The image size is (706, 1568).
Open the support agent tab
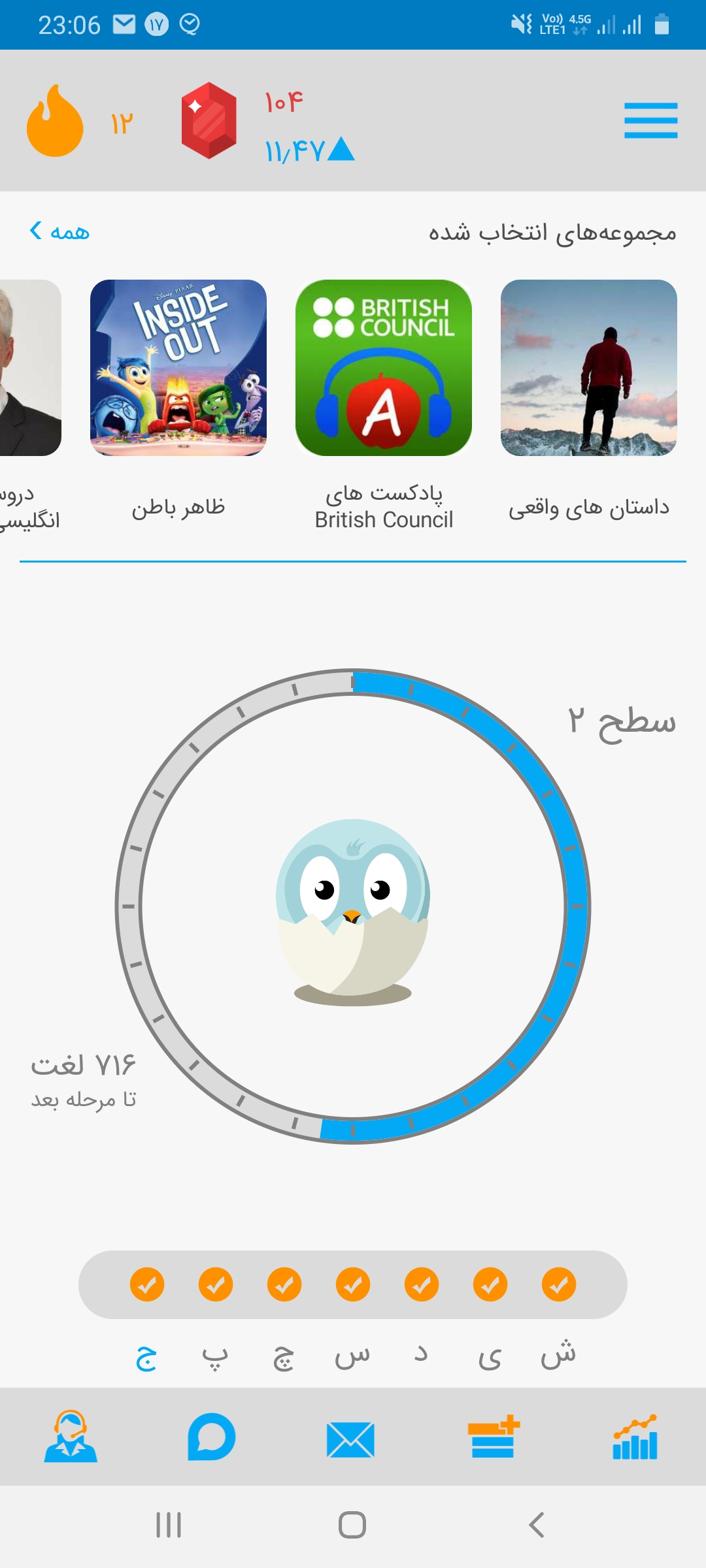pos(71,1436)
